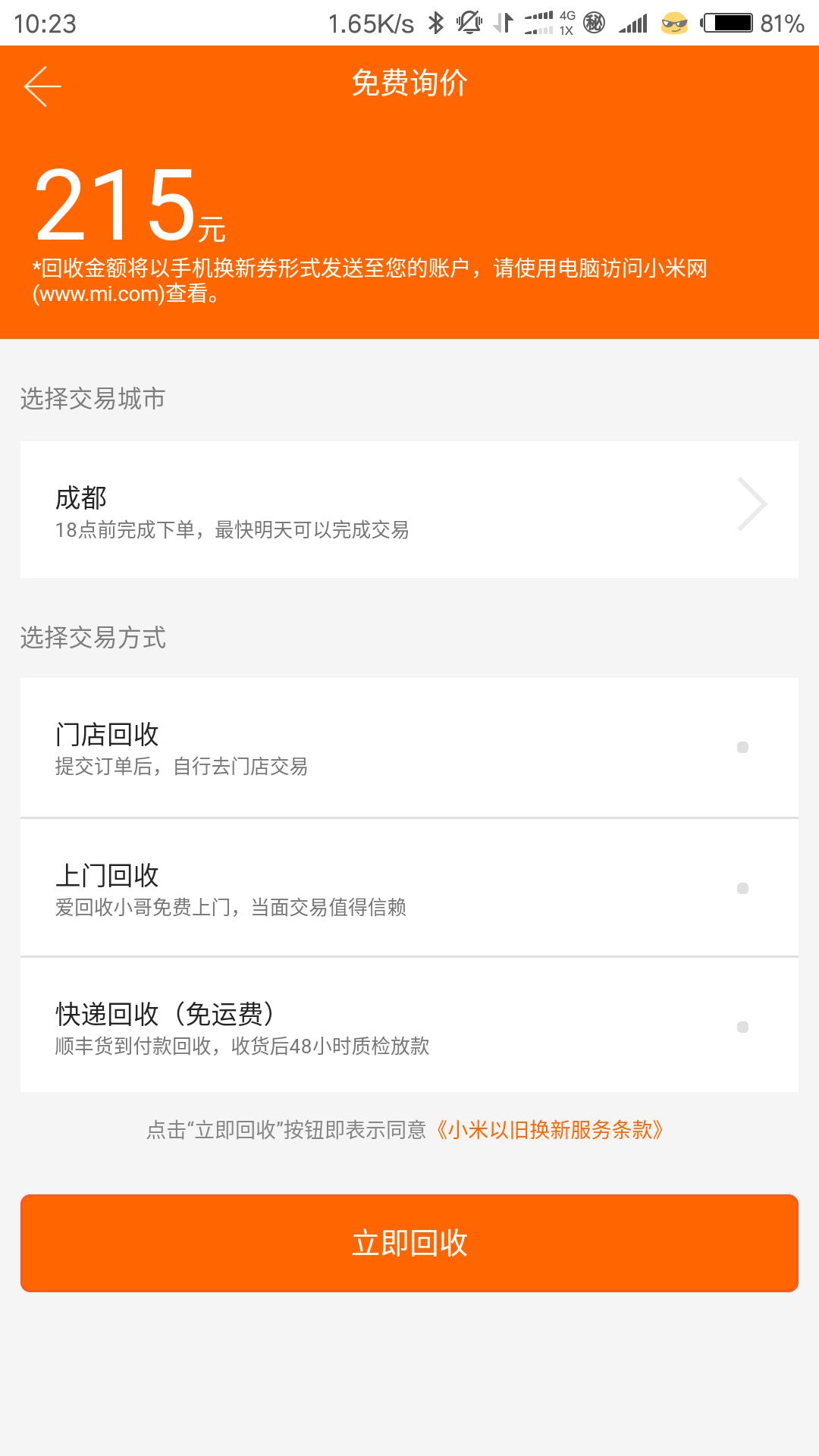
Task: Tap the back arrow to exit inquiry page
Action: pyautogui.click(x=43, y=86)
